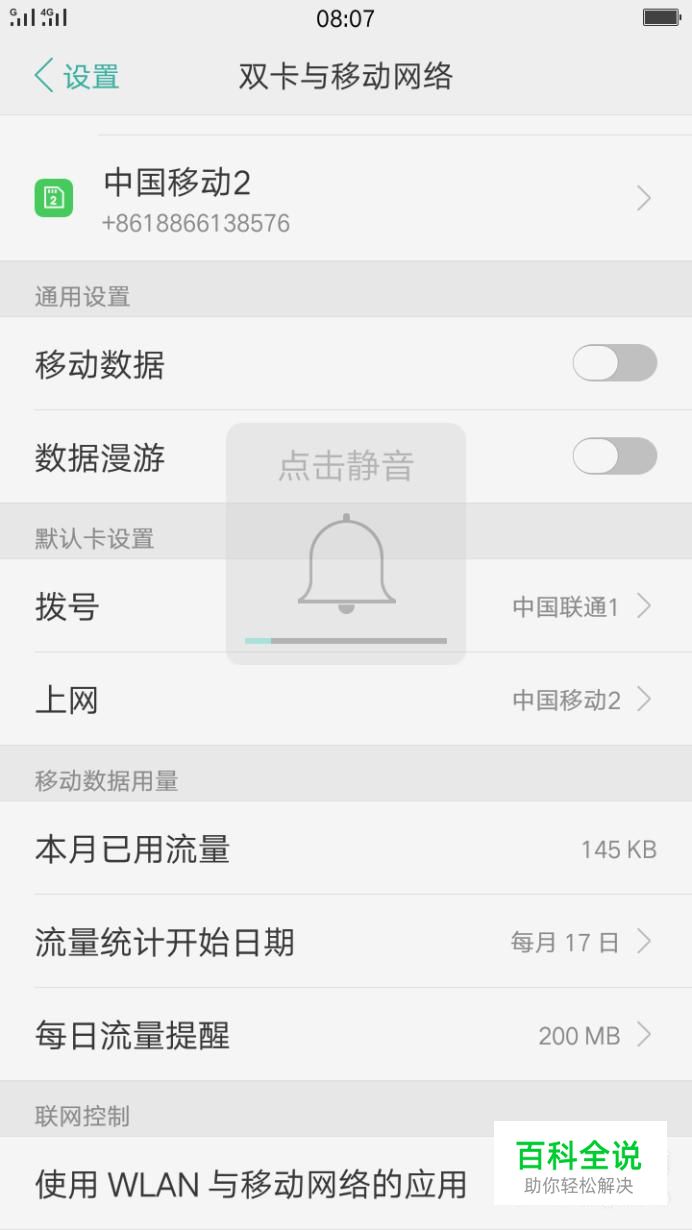692x1230 pixels.
Task: Open the 上网 default card setting
Action: [x=346, y=699]
